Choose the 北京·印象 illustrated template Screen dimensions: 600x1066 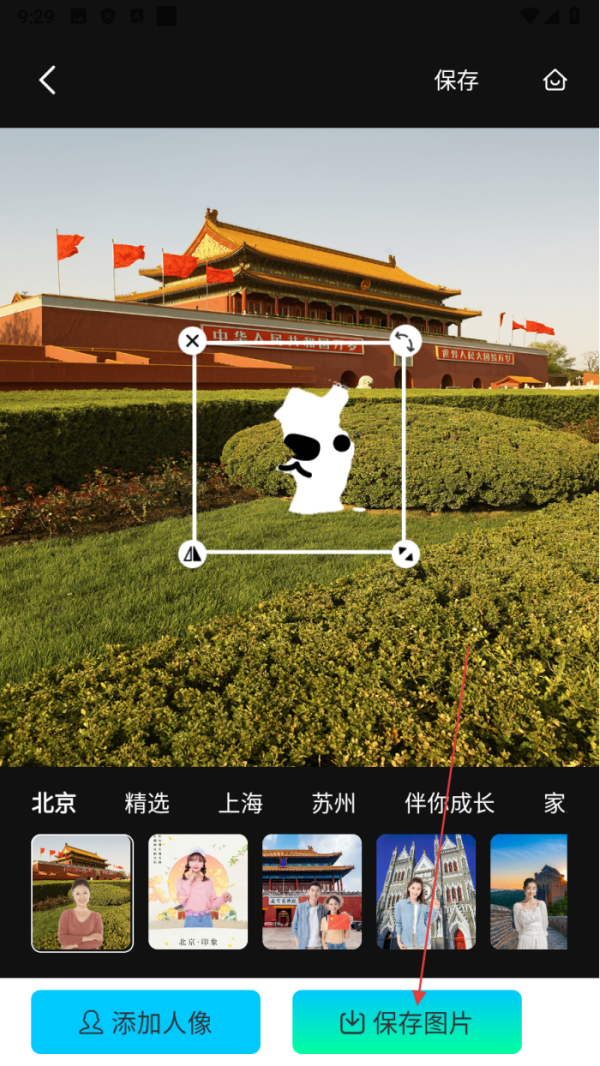[198, 892]
